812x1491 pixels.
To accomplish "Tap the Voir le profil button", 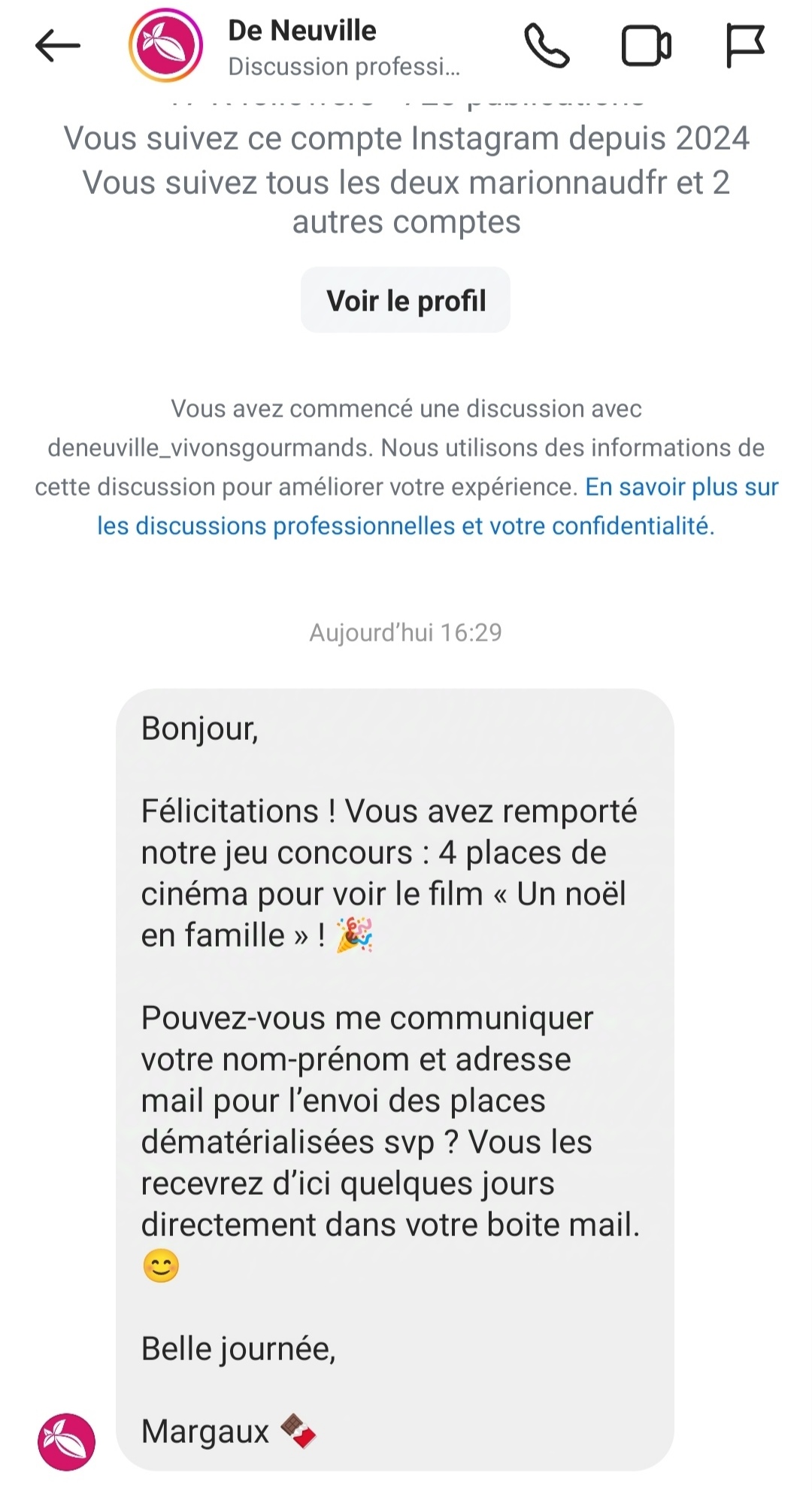I will coord(405,300).
